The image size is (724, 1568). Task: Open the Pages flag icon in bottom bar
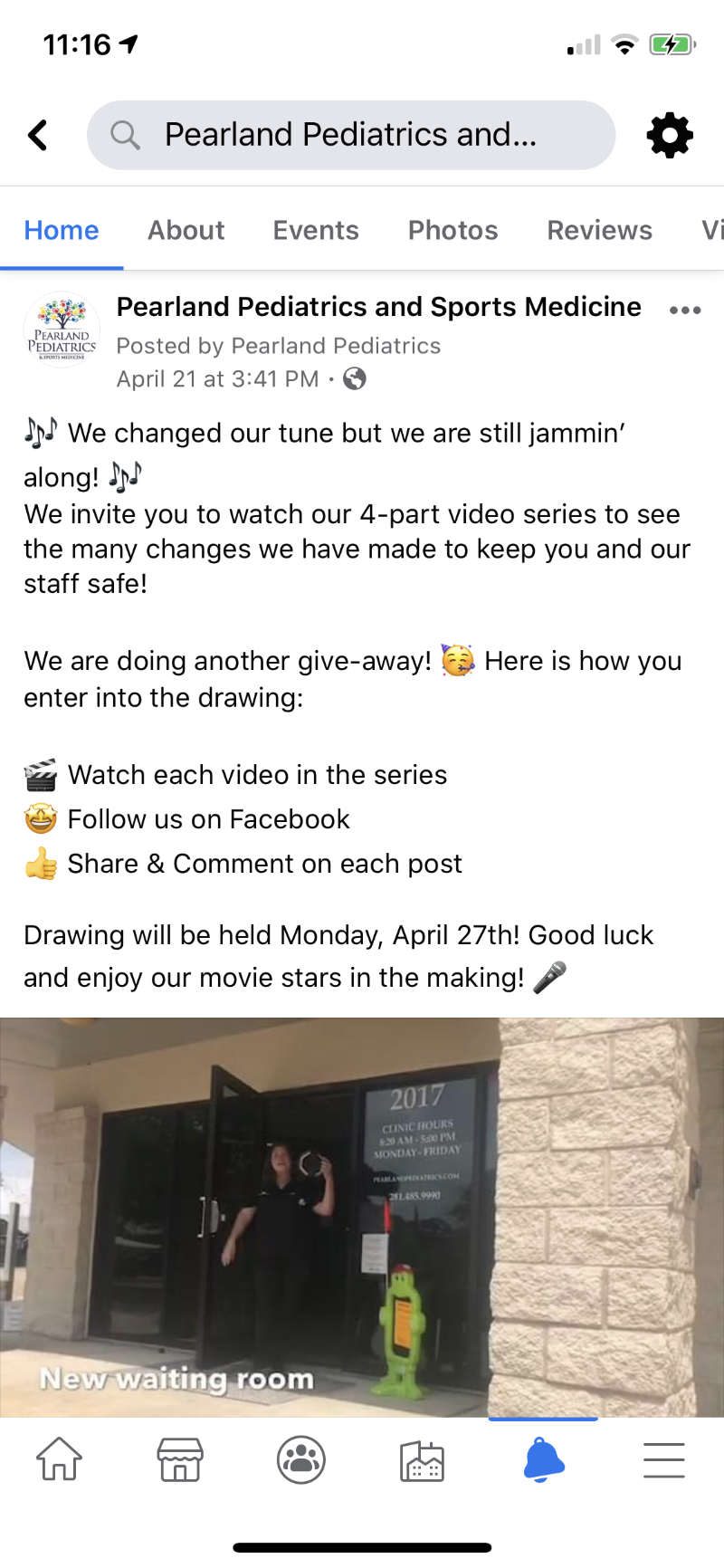pos(422,1459)
